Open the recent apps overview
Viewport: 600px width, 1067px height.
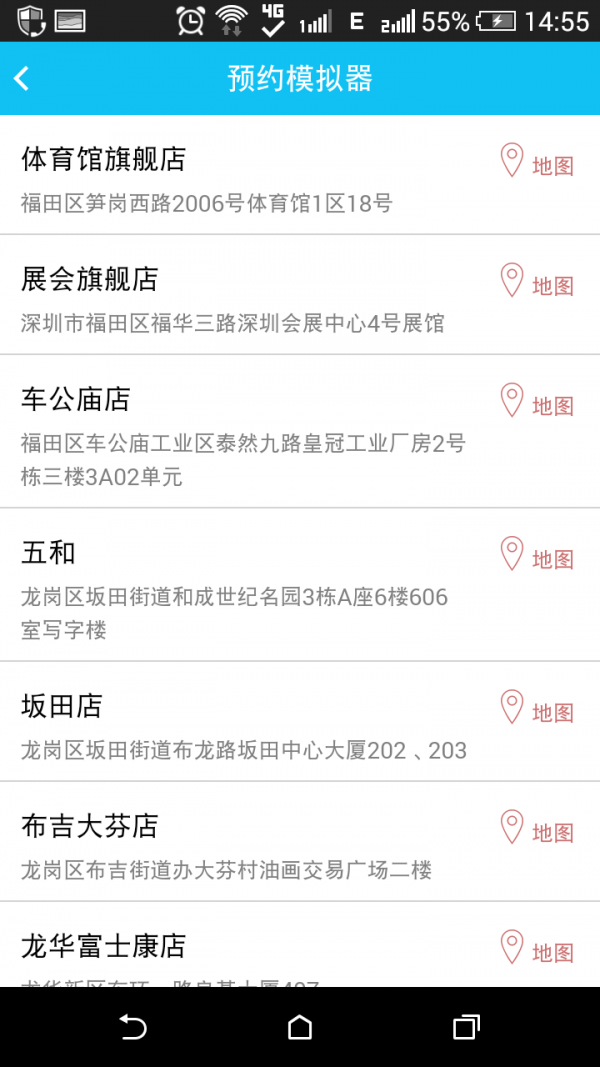pyautogui.click(x=466, y=1027)
